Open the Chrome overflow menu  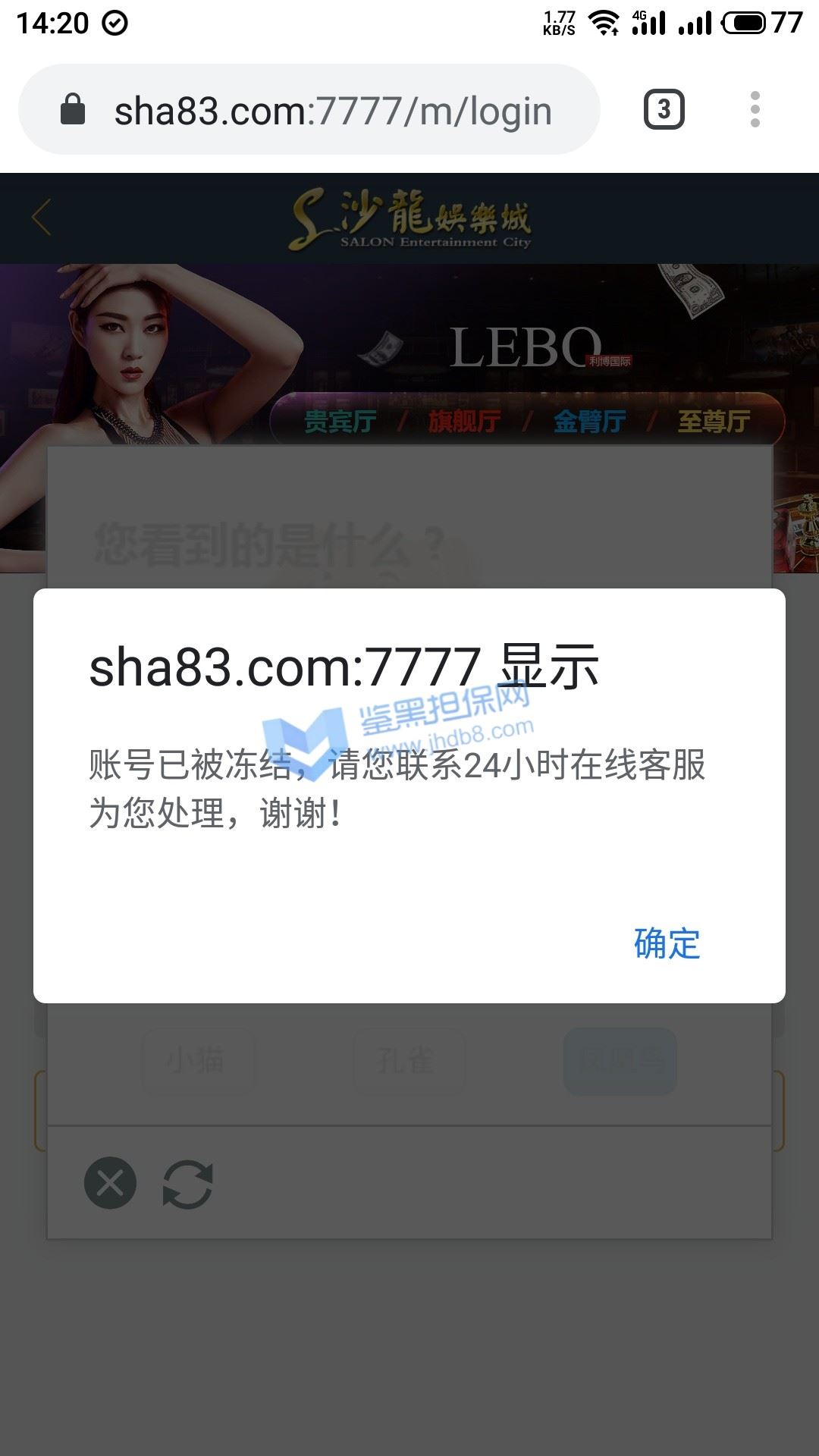click(755, 109)
